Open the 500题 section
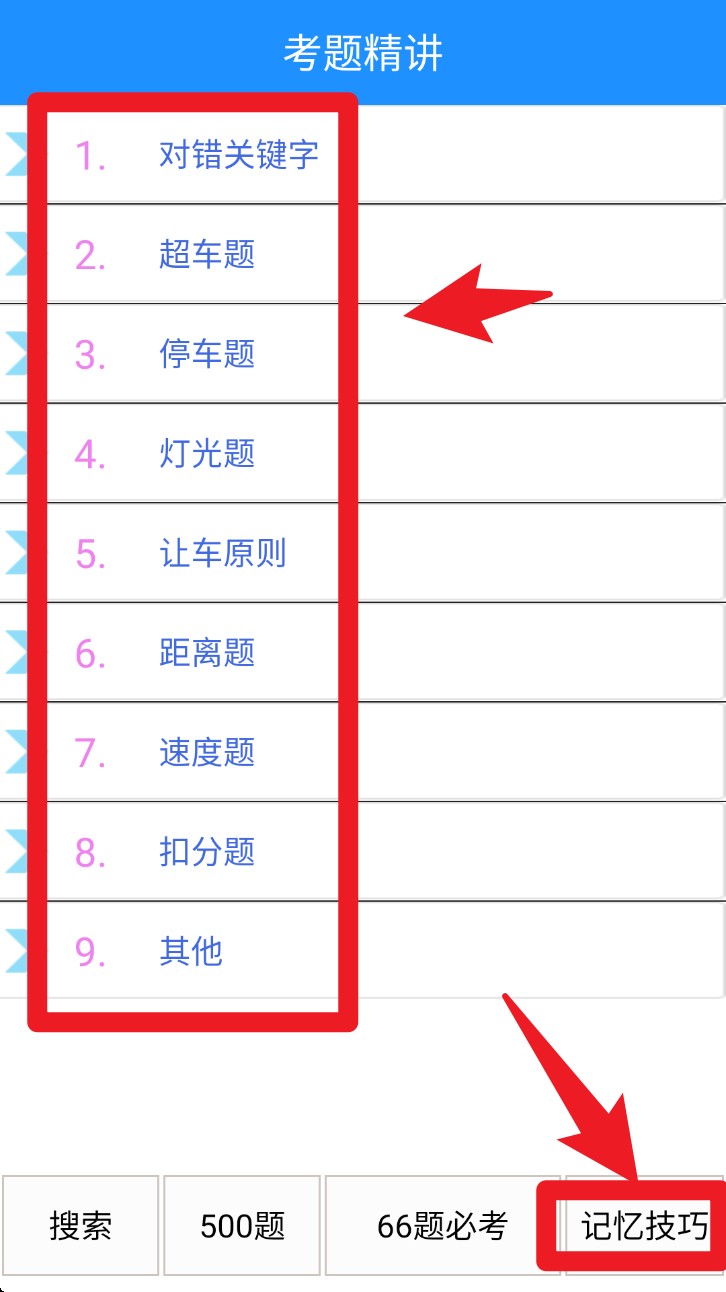The image size is (726, 1292). click(x=242, y=1225)
